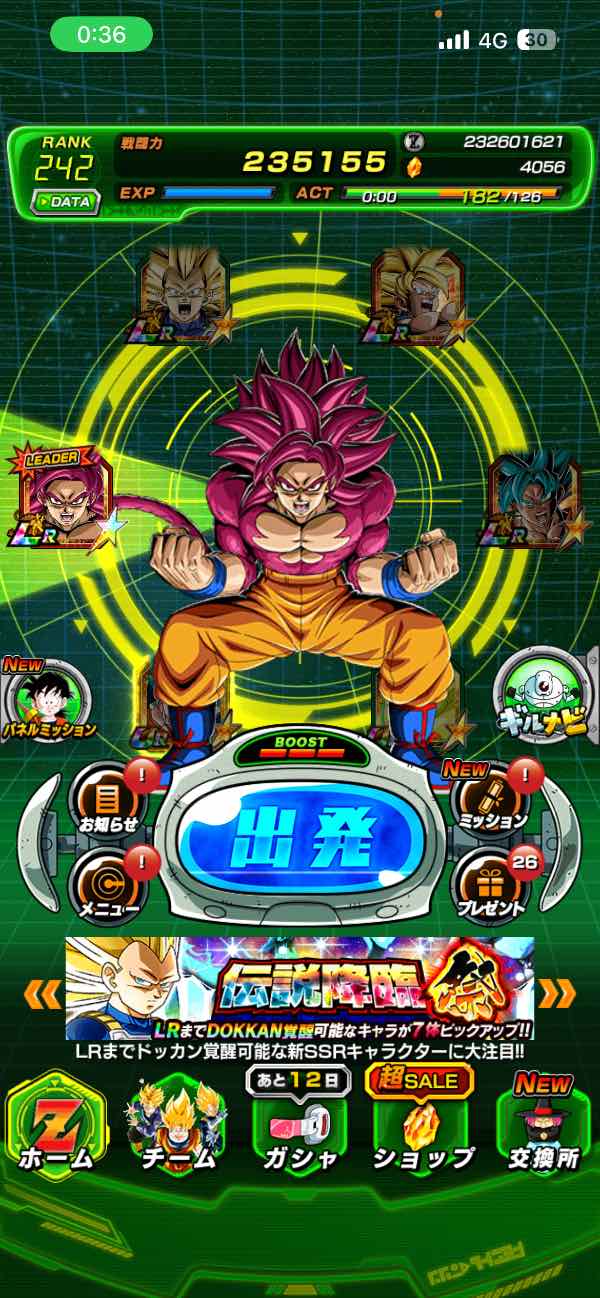Switch to the 交換所 tab
The width and height of the screenshot is (600, 1298).
pyautogui.click(x=546, y=1125)
